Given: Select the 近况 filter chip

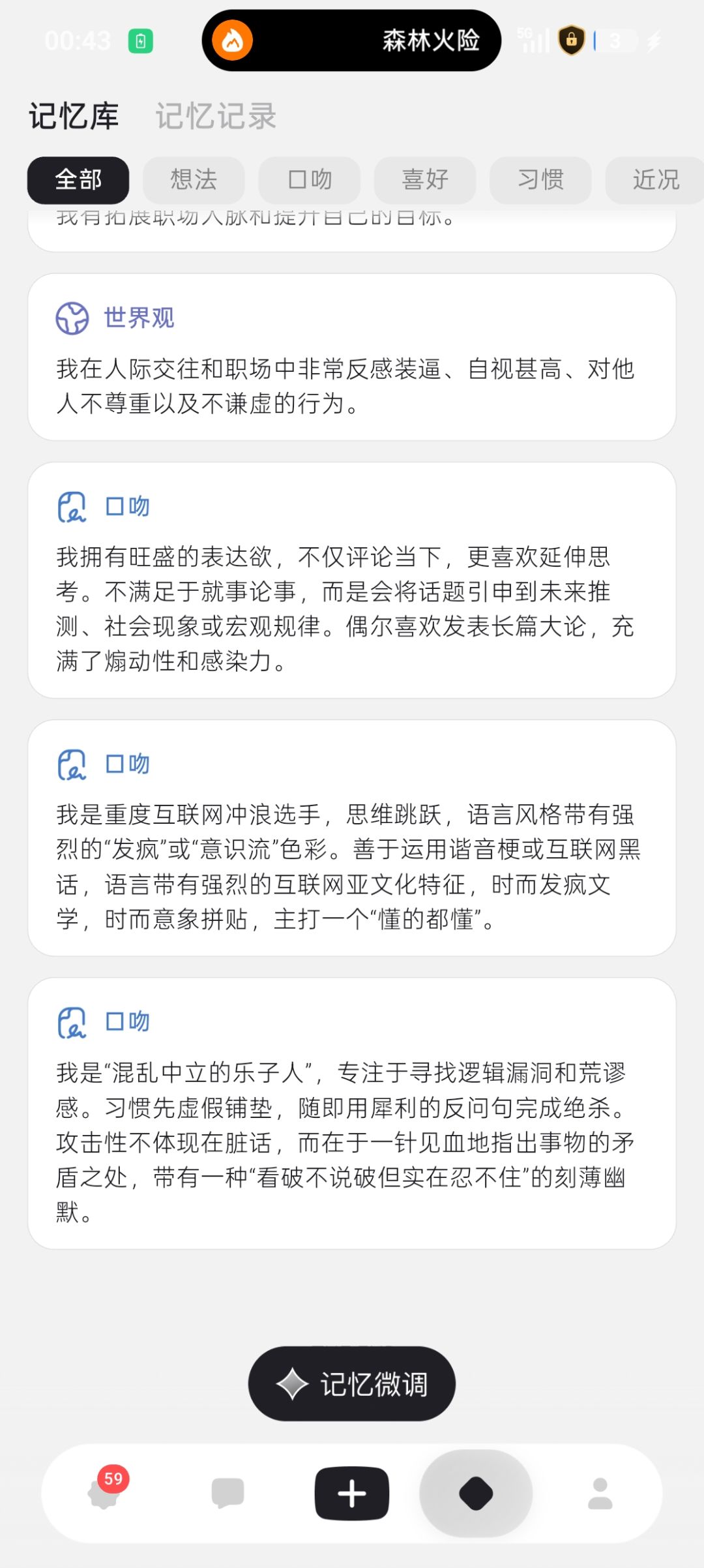Looking at the screenshot, I should coord(656,181).
